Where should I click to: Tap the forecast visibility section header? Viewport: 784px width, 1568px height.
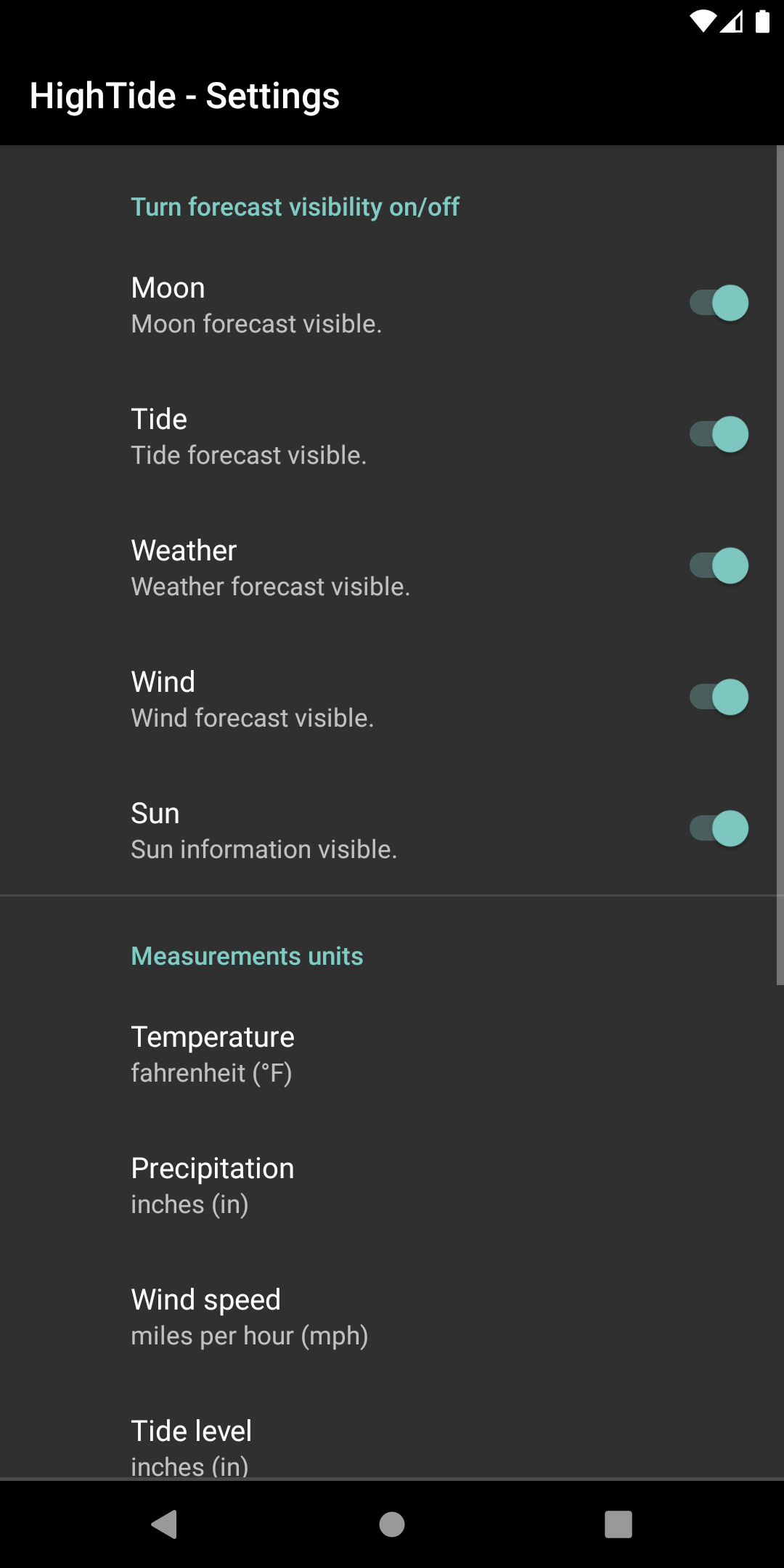295,207
